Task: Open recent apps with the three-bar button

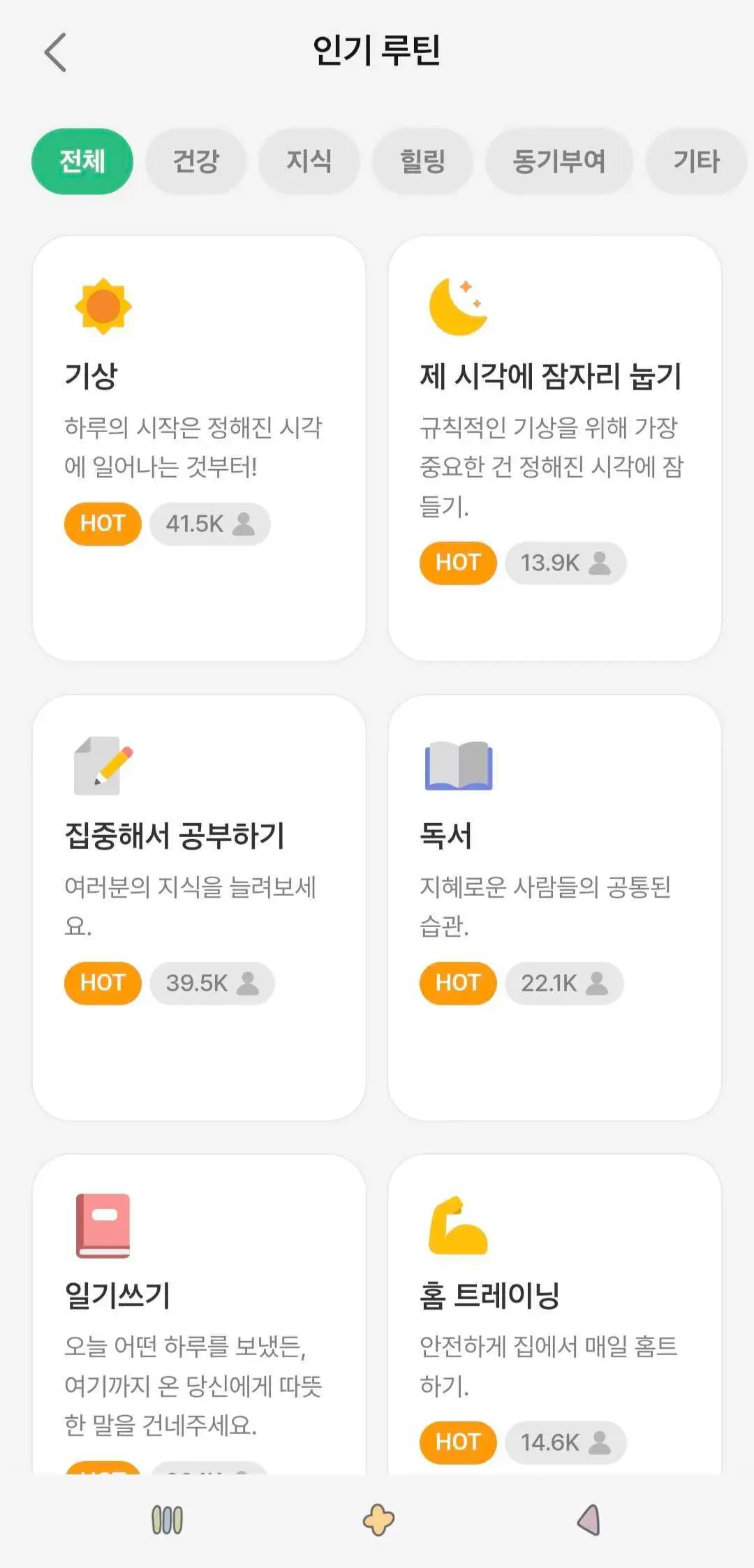Action: [168, 1520]
